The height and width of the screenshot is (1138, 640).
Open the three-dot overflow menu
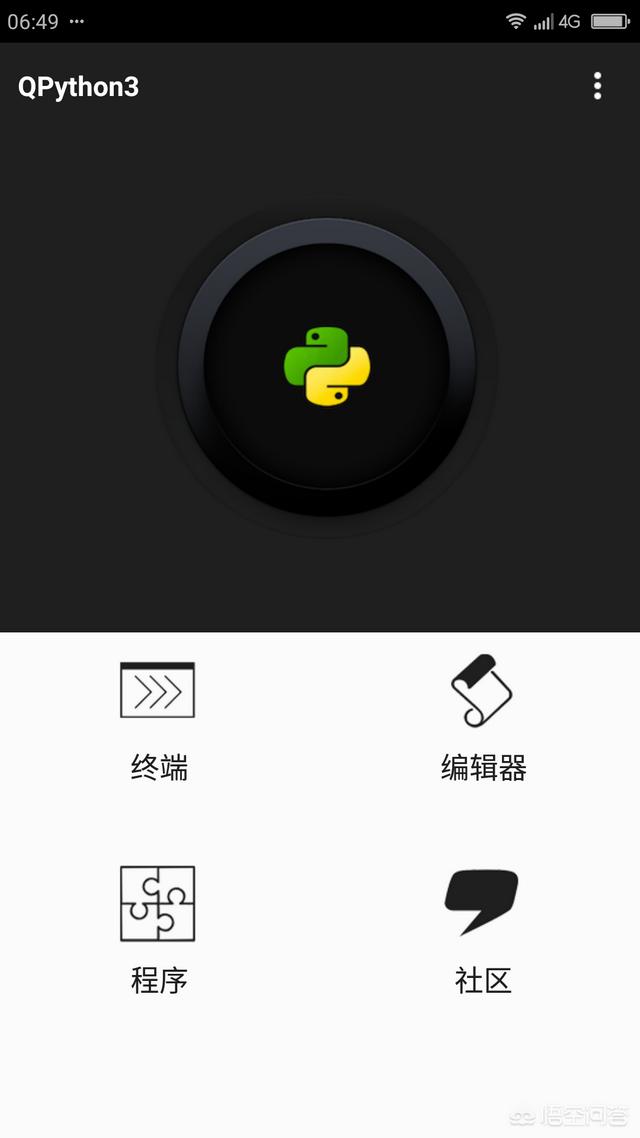pyautogui.click(x=597, y=86)
